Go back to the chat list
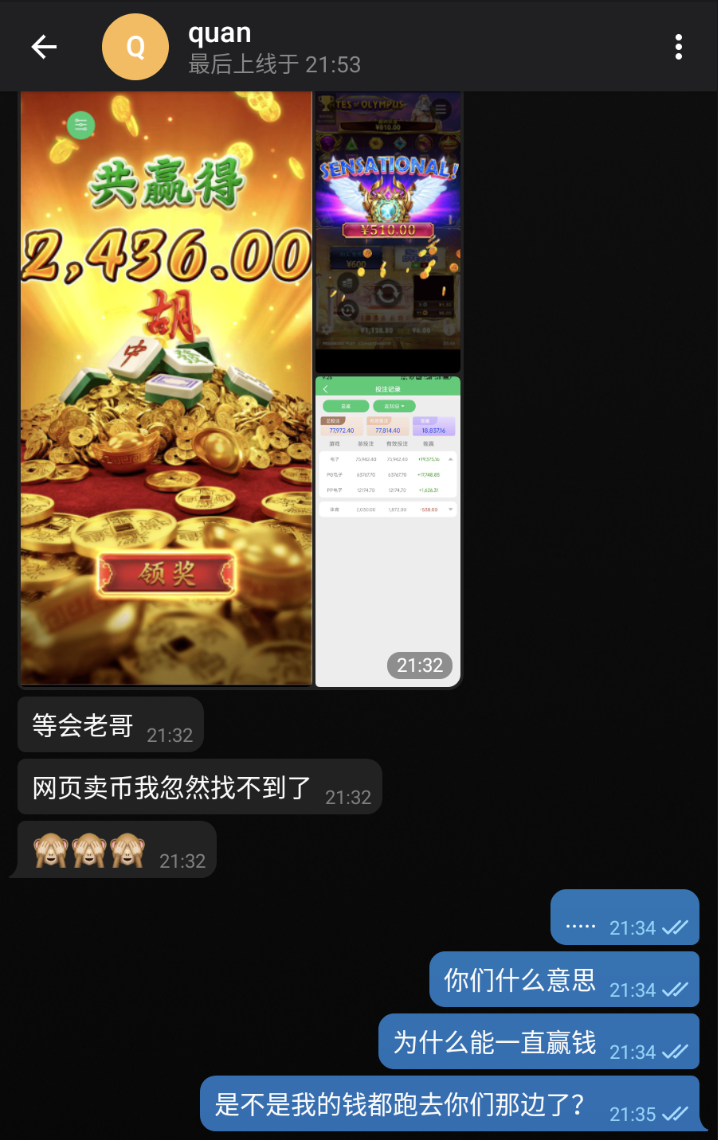 44,47
